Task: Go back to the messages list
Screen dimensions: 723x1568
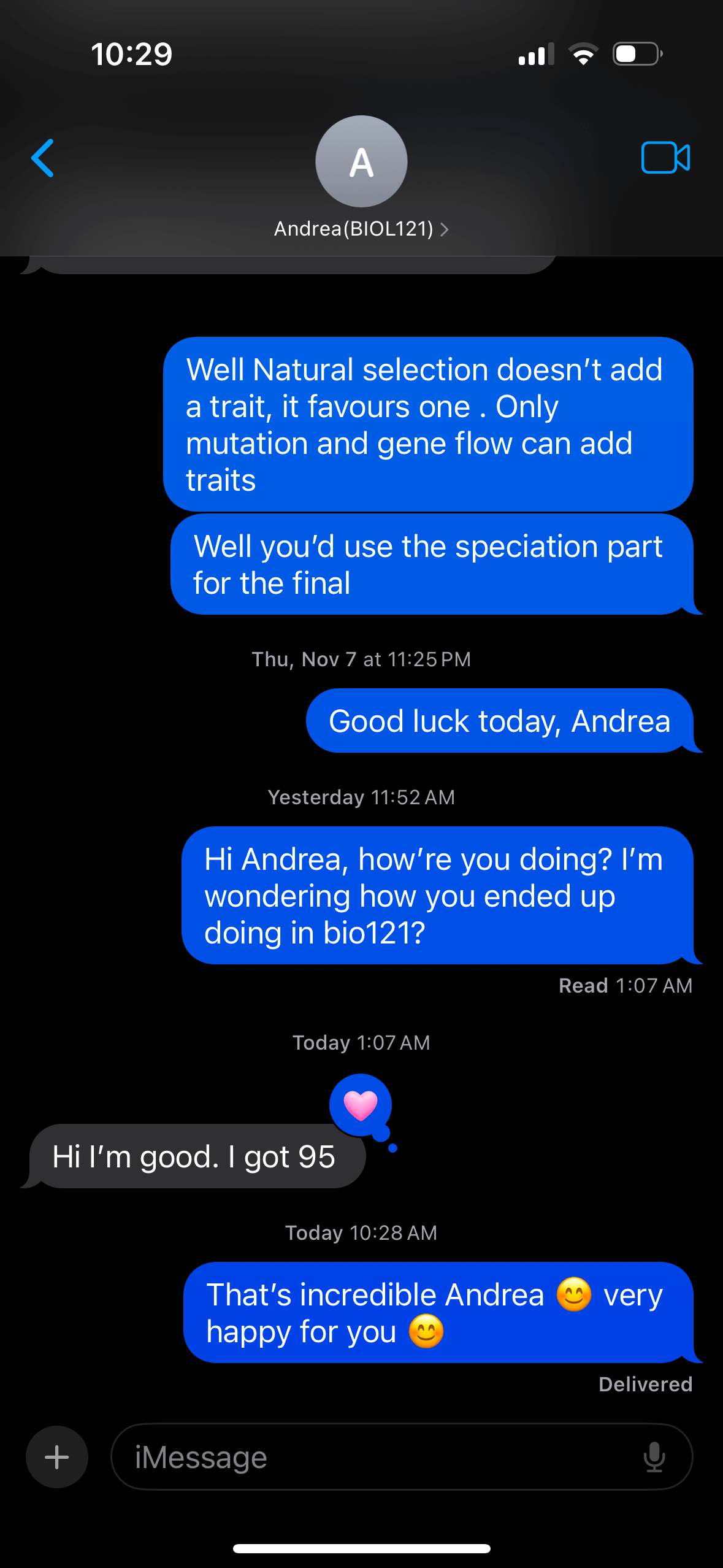Action: pyautogui.click(x=43, y=158)
